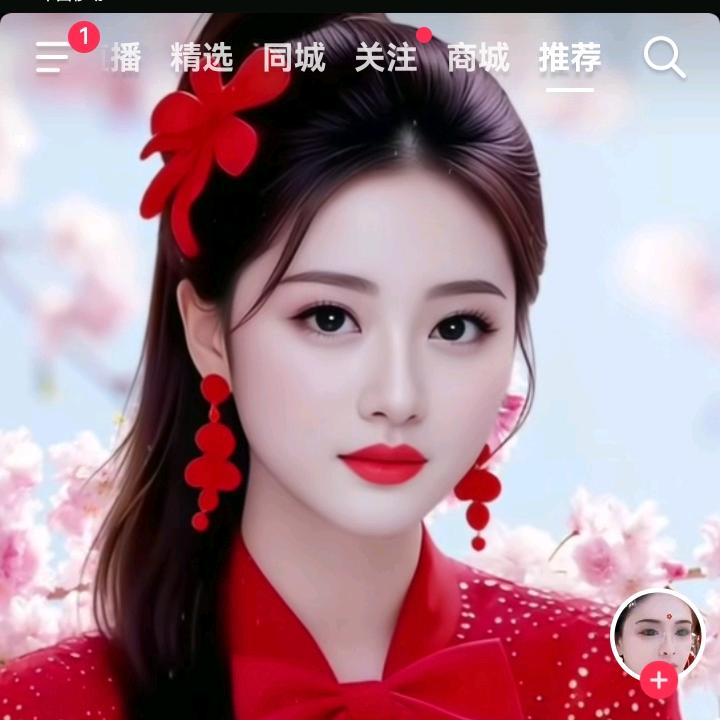720x720 pixels.
Task: Select the 推荐 tab
Action: [x=570, y=57]
